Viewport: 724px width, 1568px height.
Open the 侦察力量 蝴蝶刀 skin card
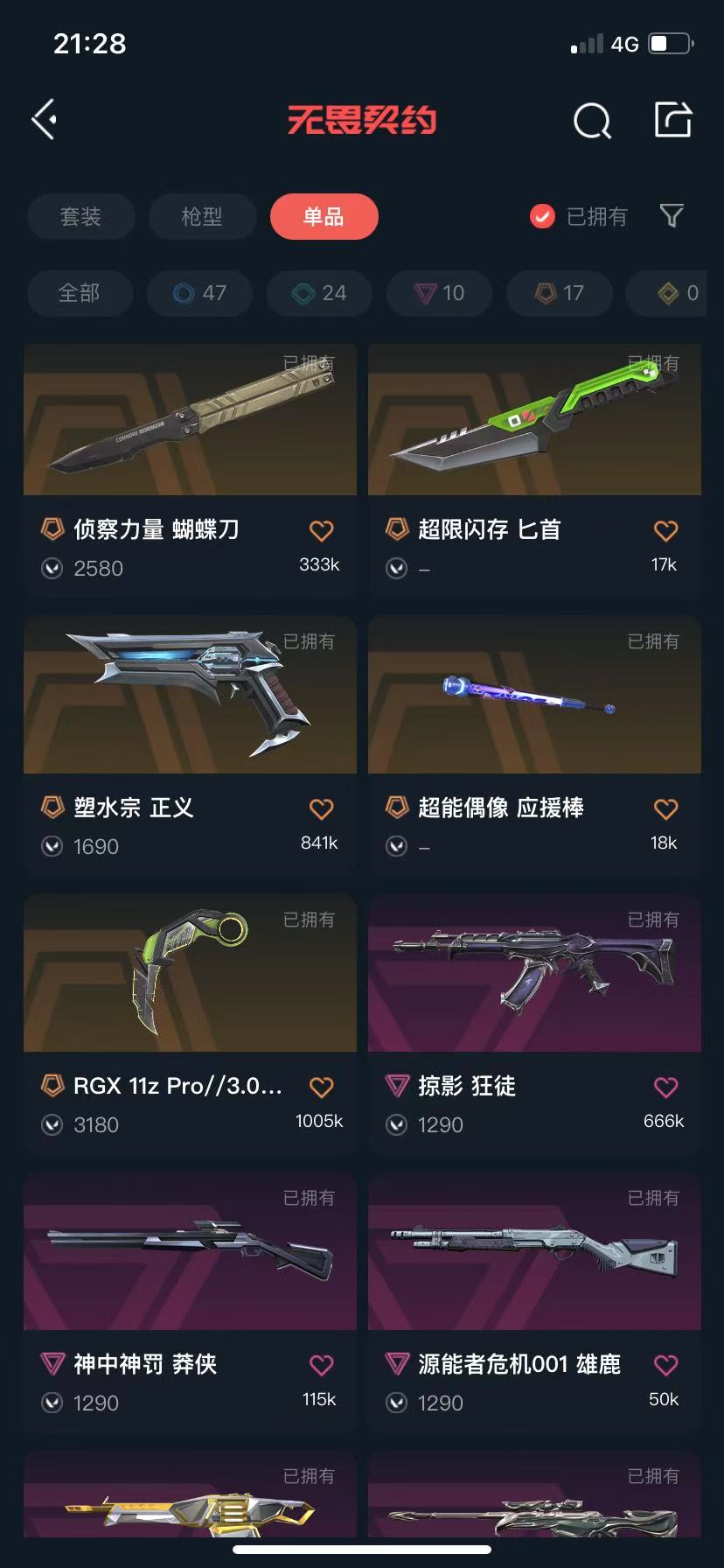tap(190, 421)
